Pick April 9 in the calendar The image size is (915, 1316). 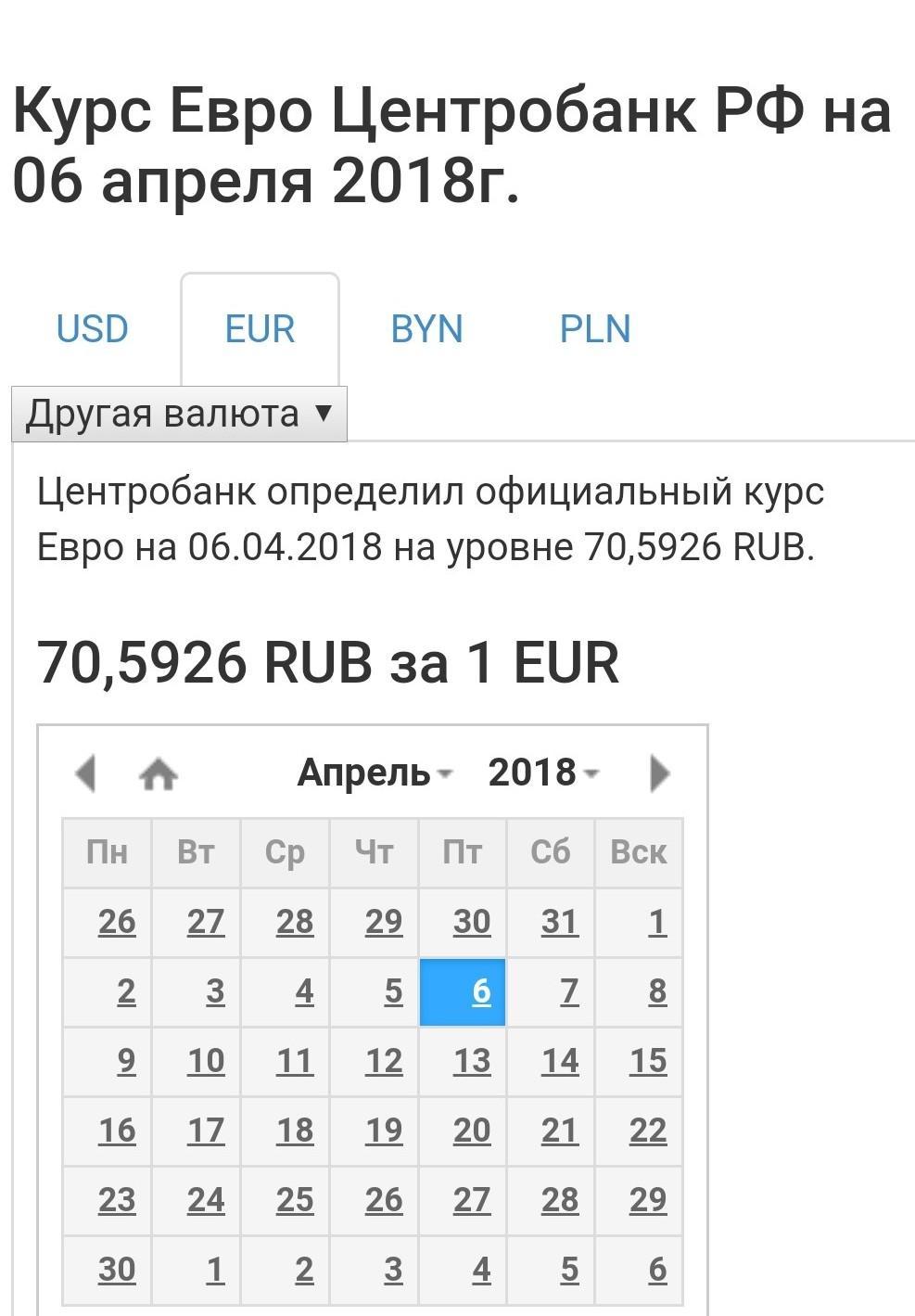[108, 1062]
